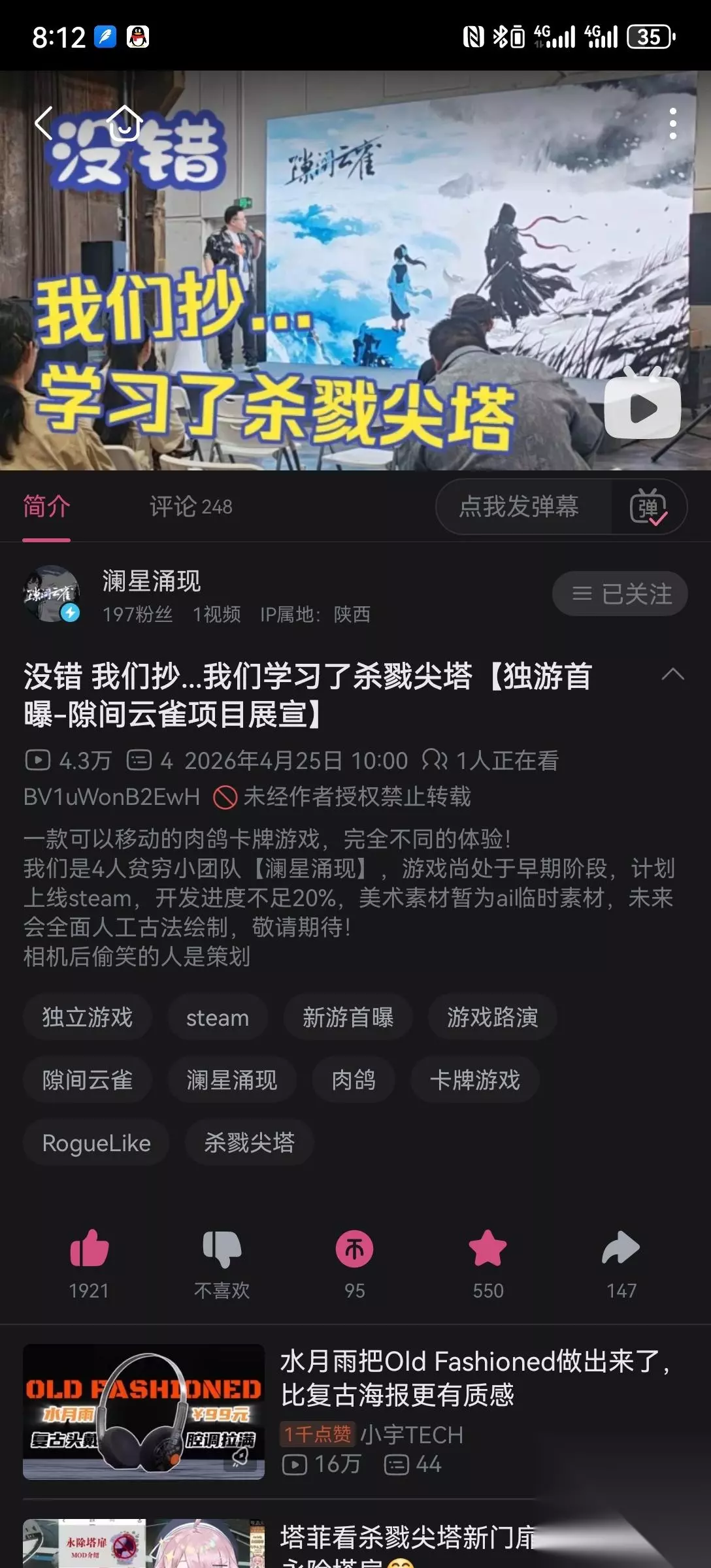
Task: Like the video with the thumbs-up icon
Action: [x=89, y=1248]
